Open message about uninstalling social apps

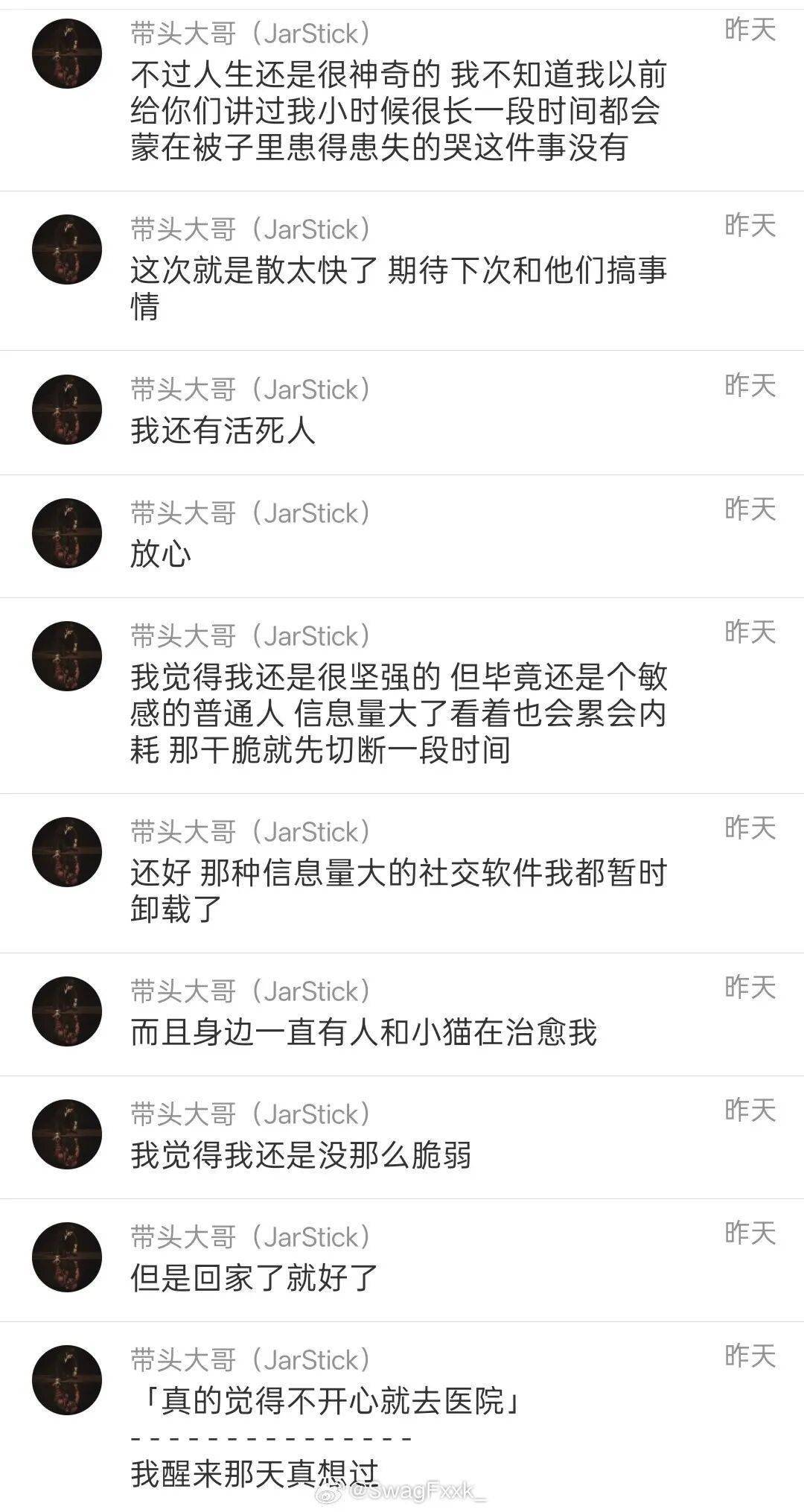(398, 891)
